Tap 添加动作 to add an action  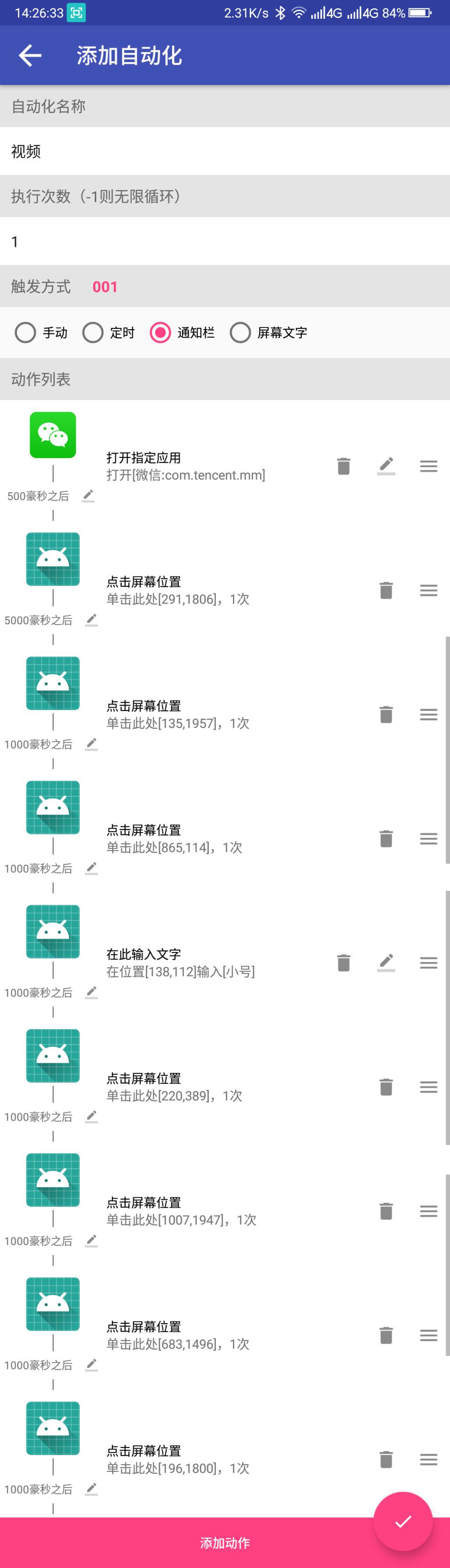[225, 1543]
